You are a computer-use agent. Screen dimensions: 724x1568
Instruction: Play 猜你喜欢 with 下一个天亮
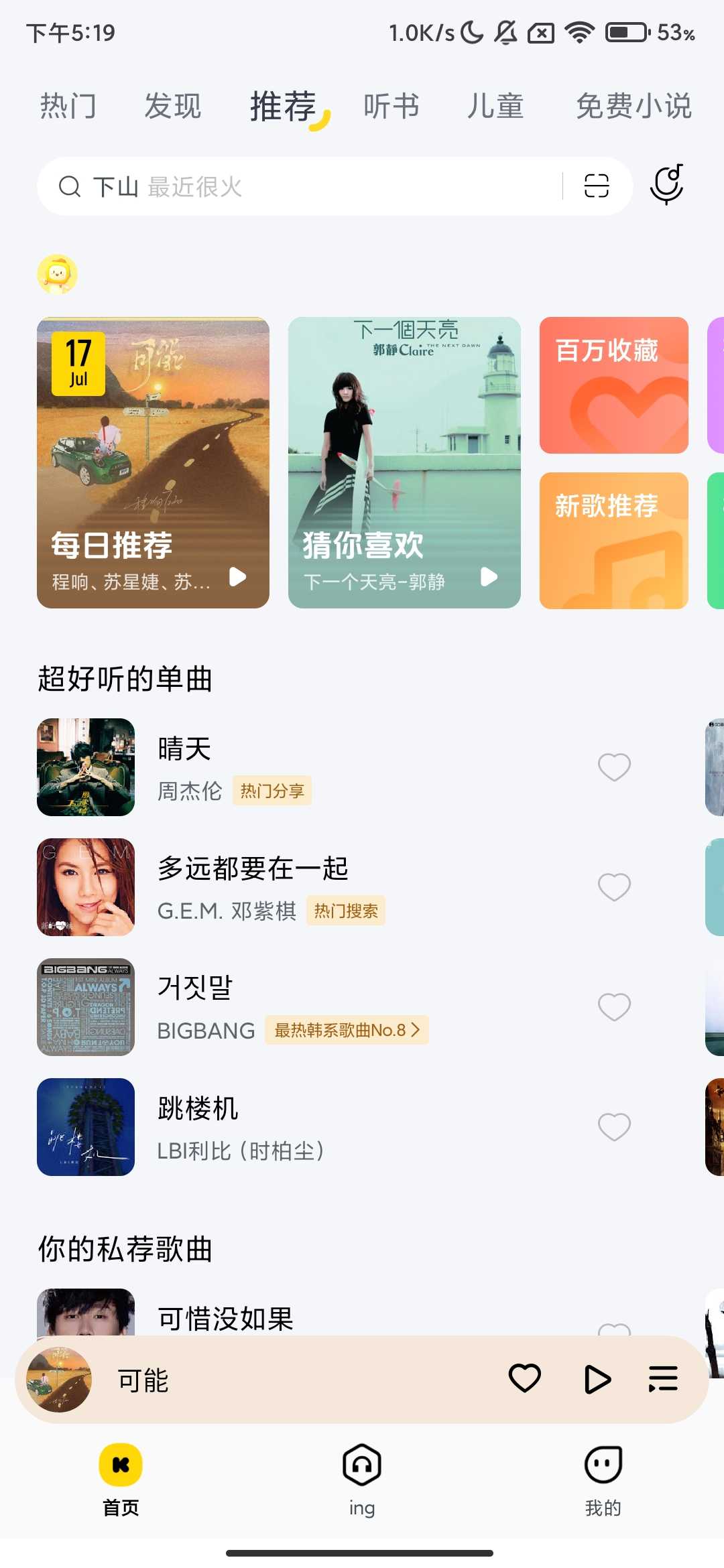tap(489, 577)
